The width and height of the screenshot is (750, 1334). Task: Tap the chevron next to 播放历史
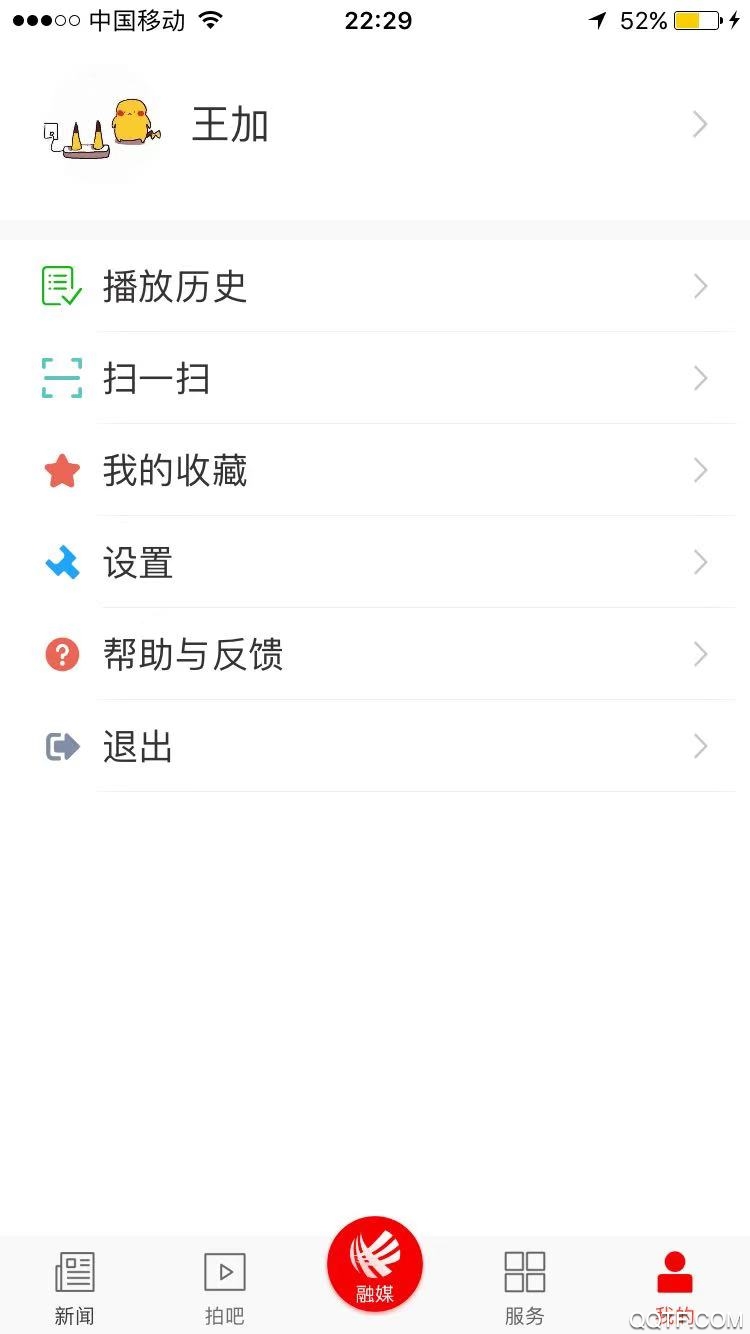(x=700, y=287)
